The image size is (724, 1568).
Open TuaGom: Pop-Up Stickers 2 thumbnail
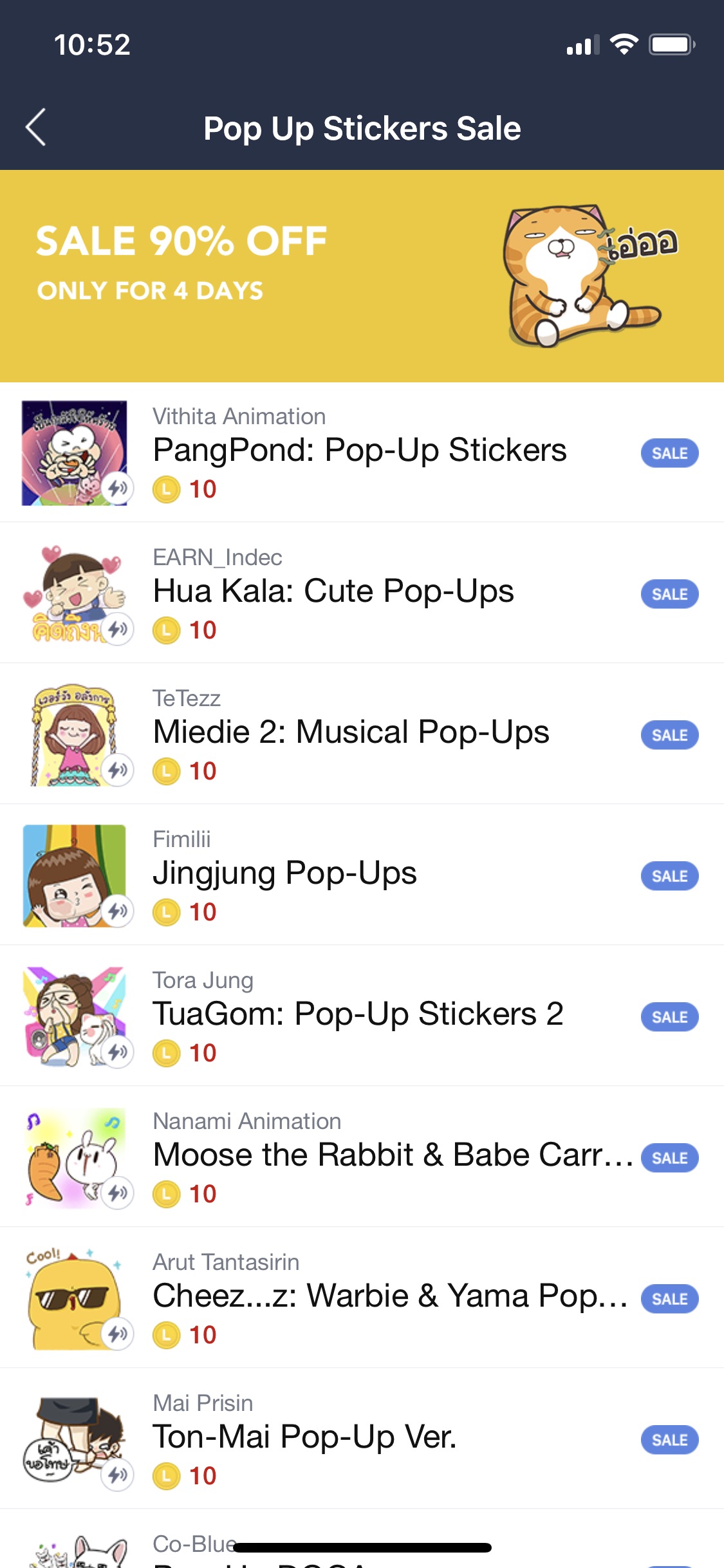[75, 1017]
